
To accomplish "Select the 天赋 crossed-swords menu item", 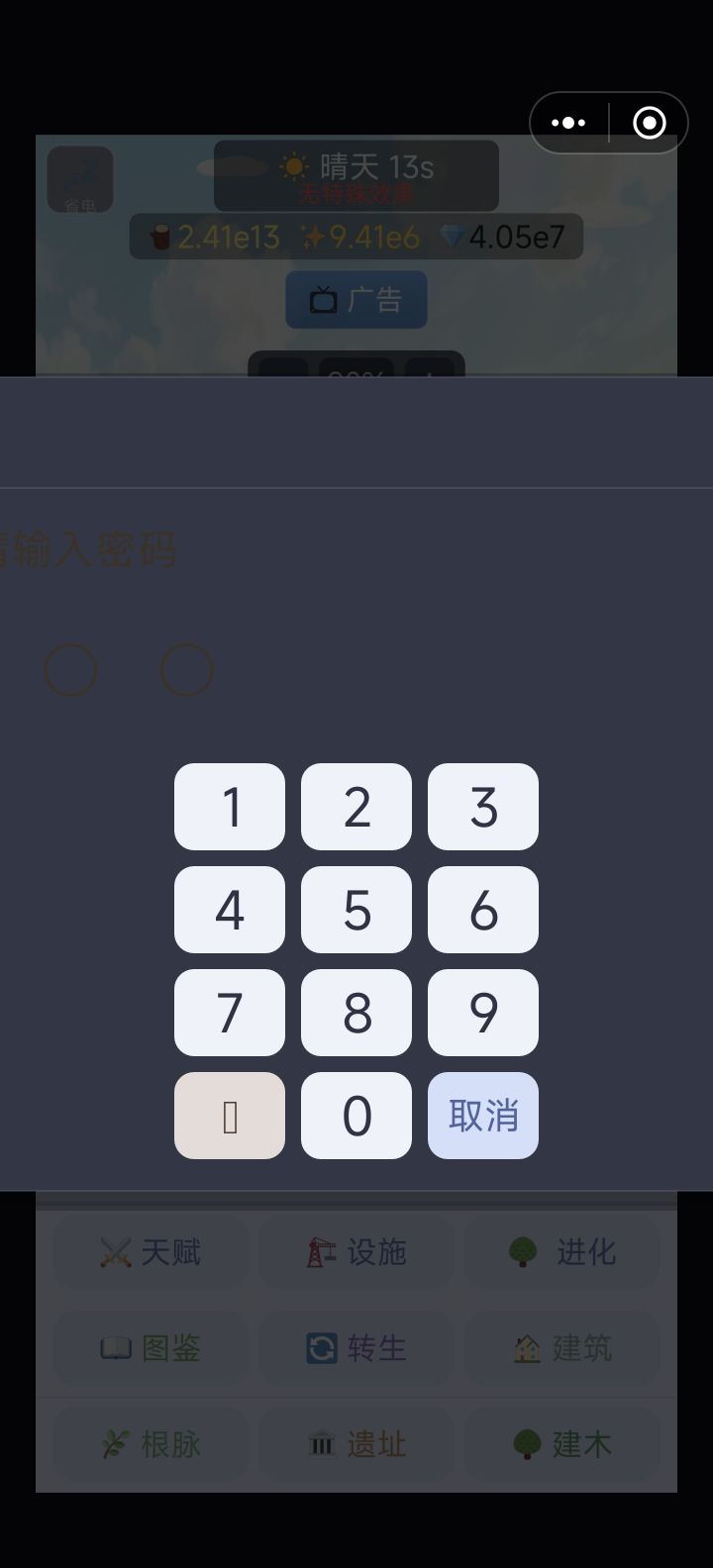I will (117, 1251).
